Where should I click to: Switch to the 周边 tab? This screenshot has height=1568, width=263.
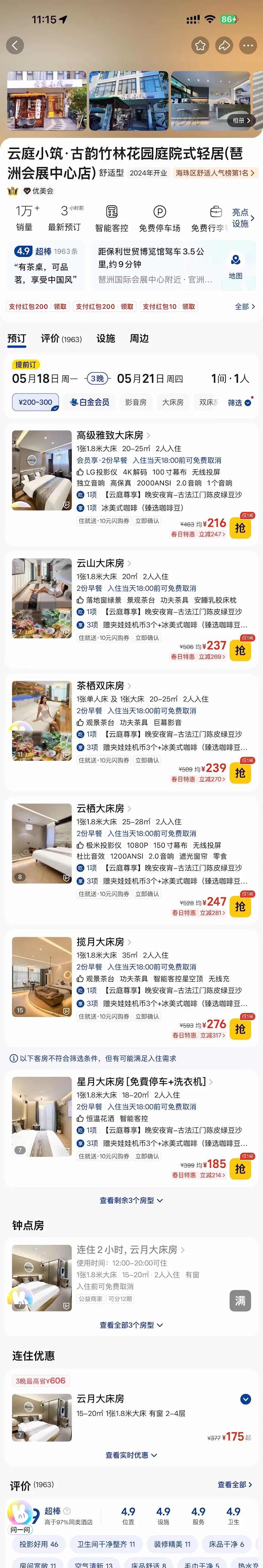coord(139,338)
